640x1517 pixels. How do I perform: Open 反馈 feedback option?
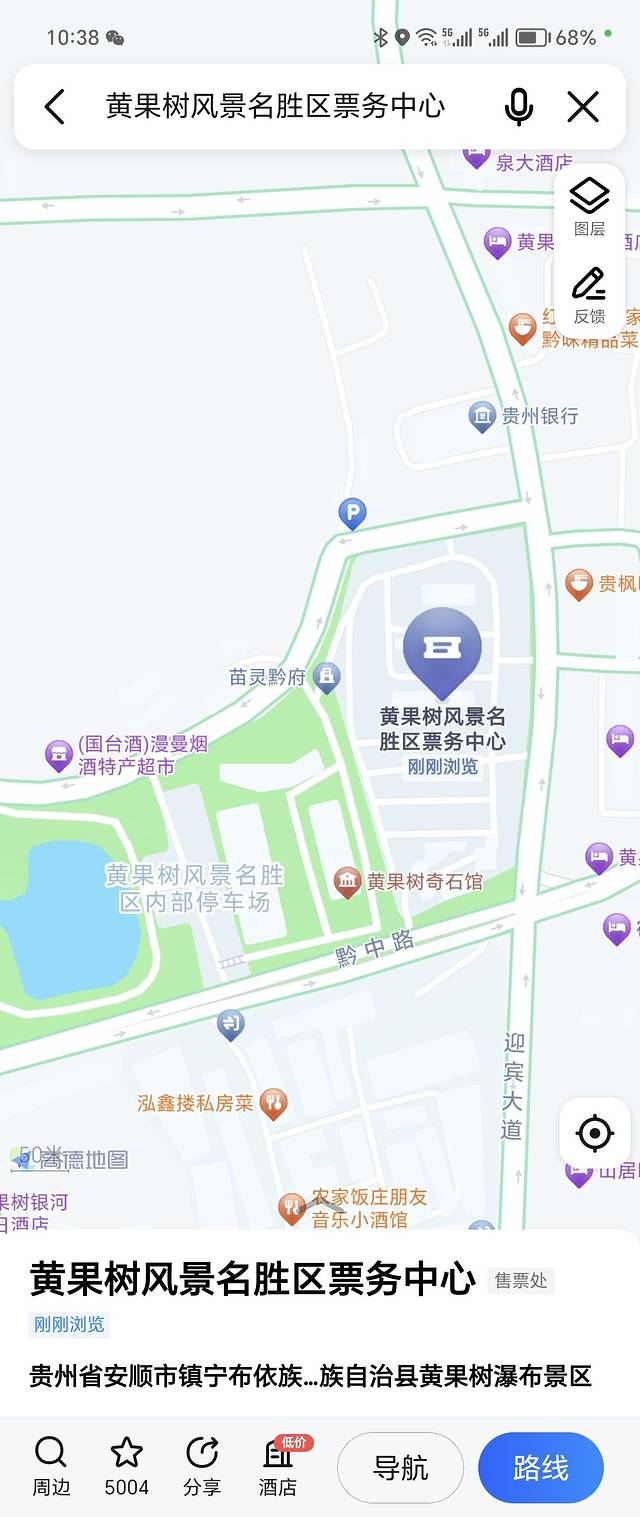click(589, 295)
